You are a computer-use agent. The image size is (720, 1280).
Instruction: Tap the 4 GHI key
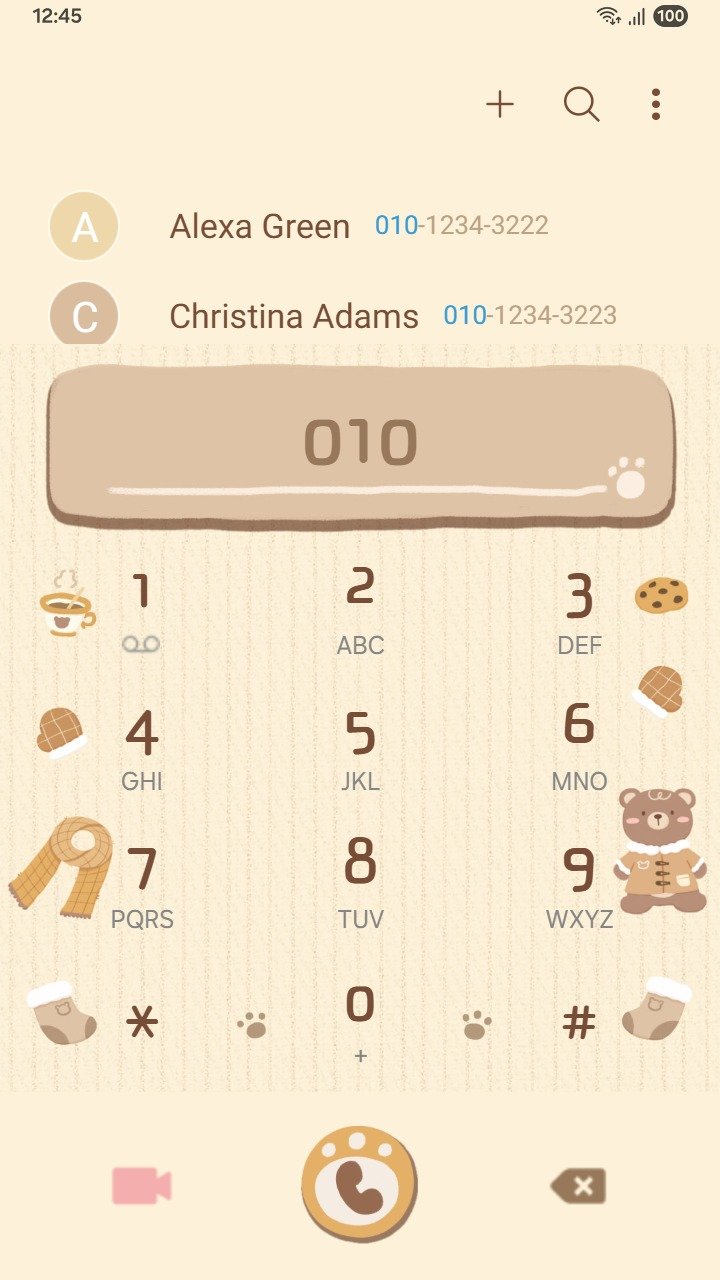coord(141,748)
